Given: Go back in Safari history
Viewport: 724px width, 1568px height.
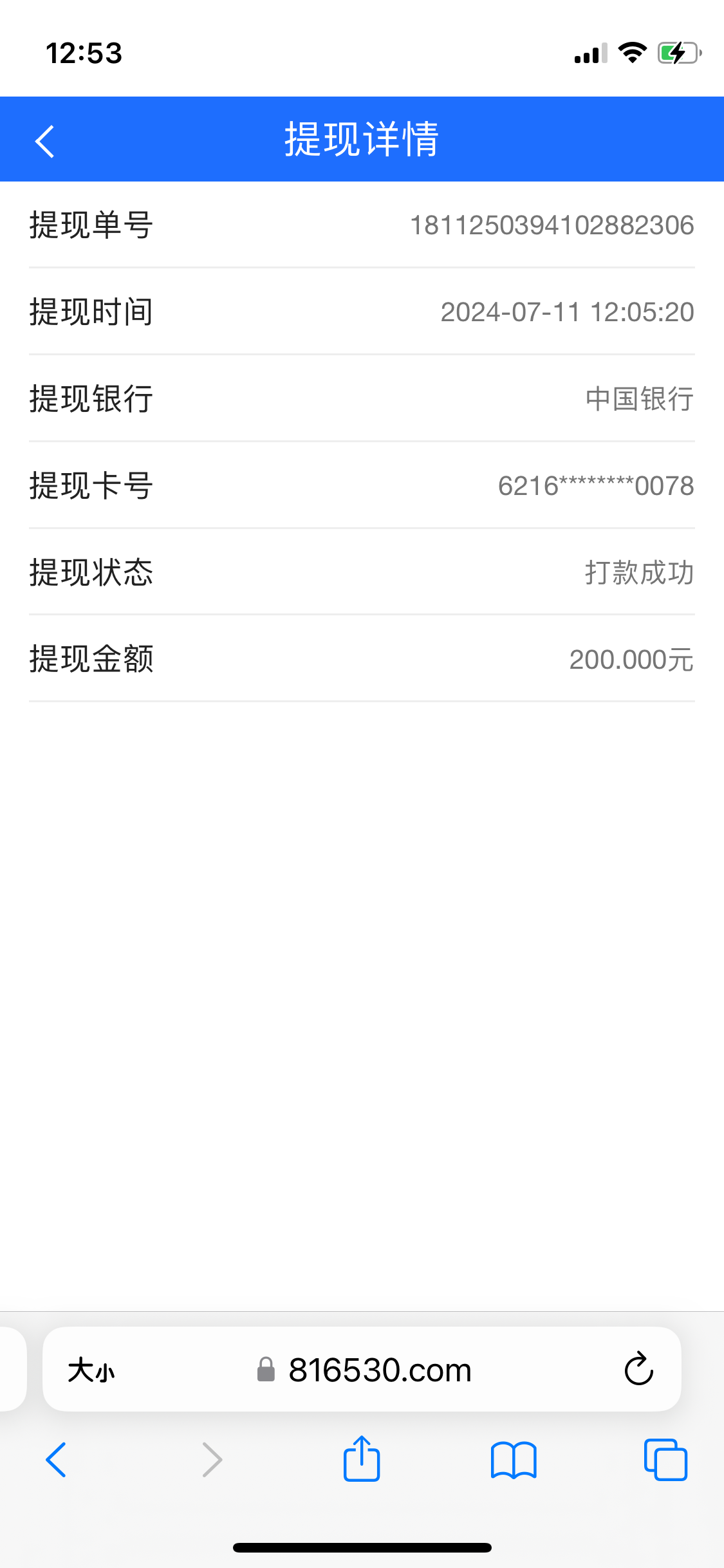Looking at the screenshot, I should pyautogui.click(x=57, y=1460).
